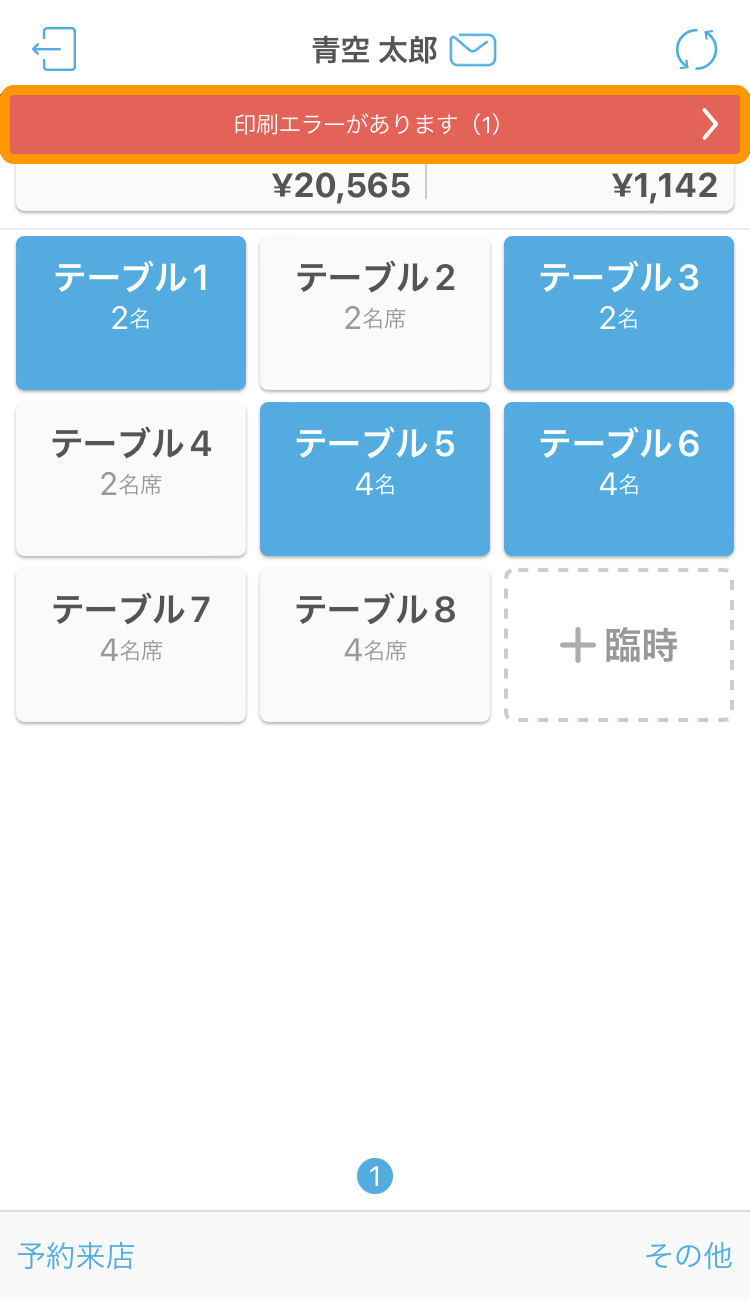Select occupied table テーブル1 with 2名
Image resolution: width=750 pixels, height=1300 pixels.
tap(130, 312)
